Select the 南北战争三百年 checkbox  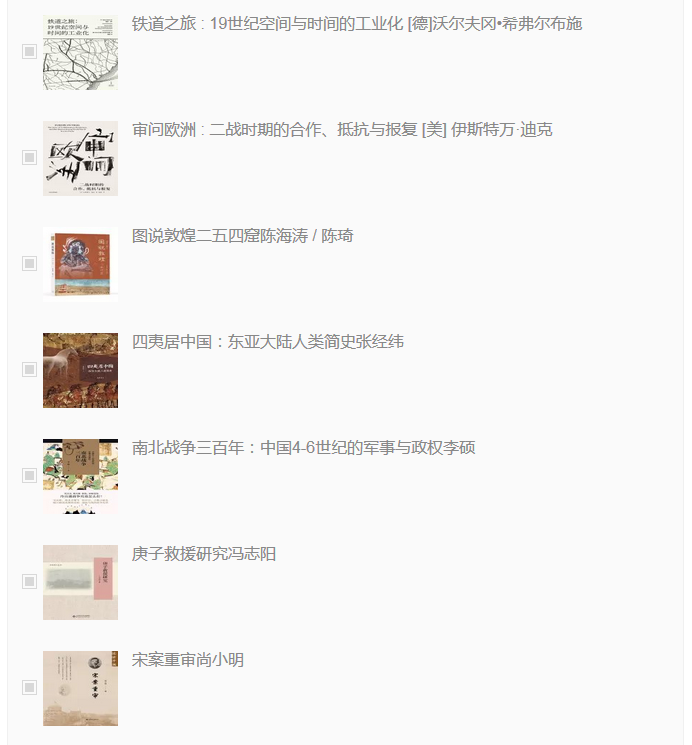30,476
